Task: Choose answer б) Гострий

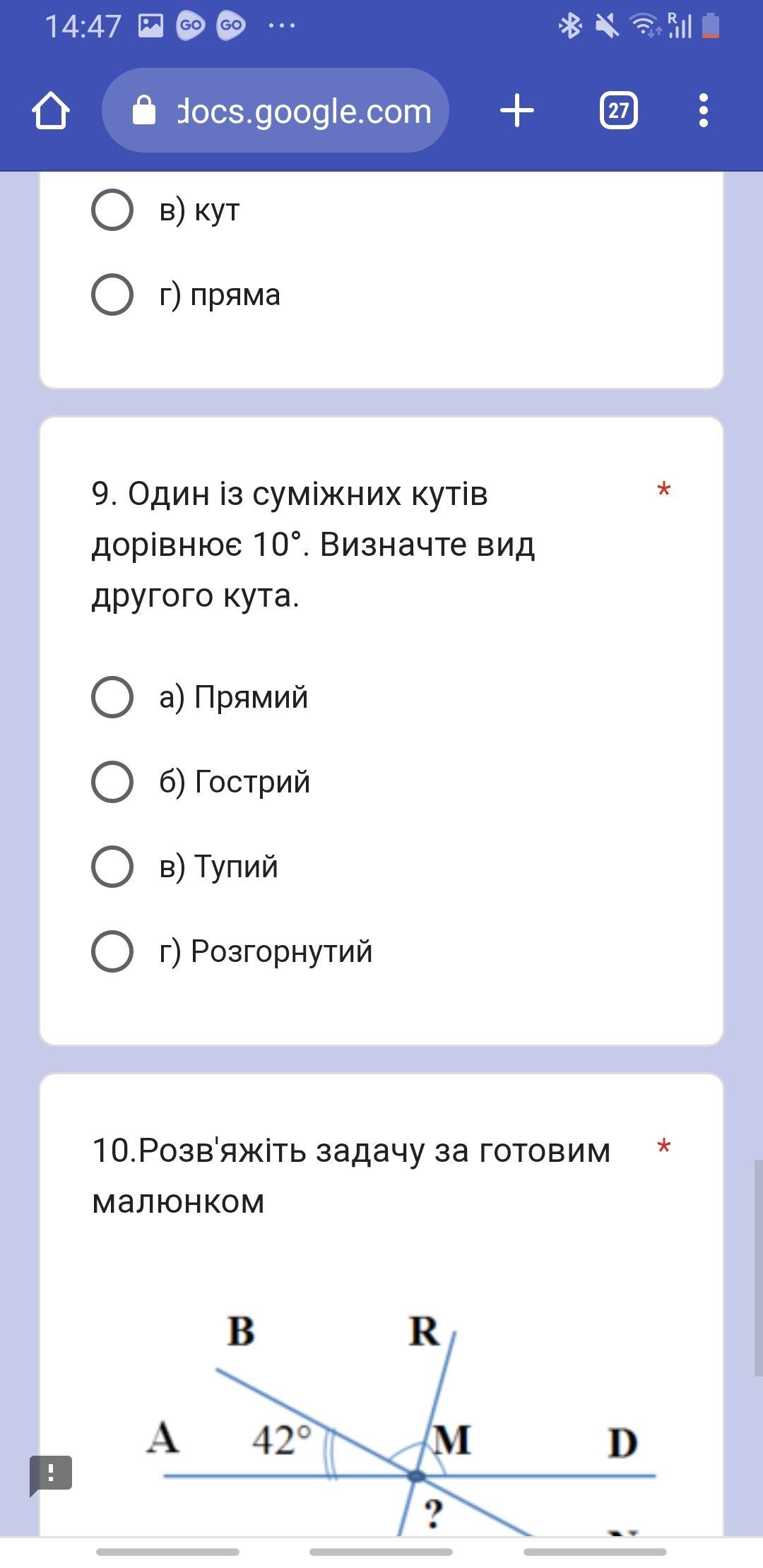Action: 112,782
